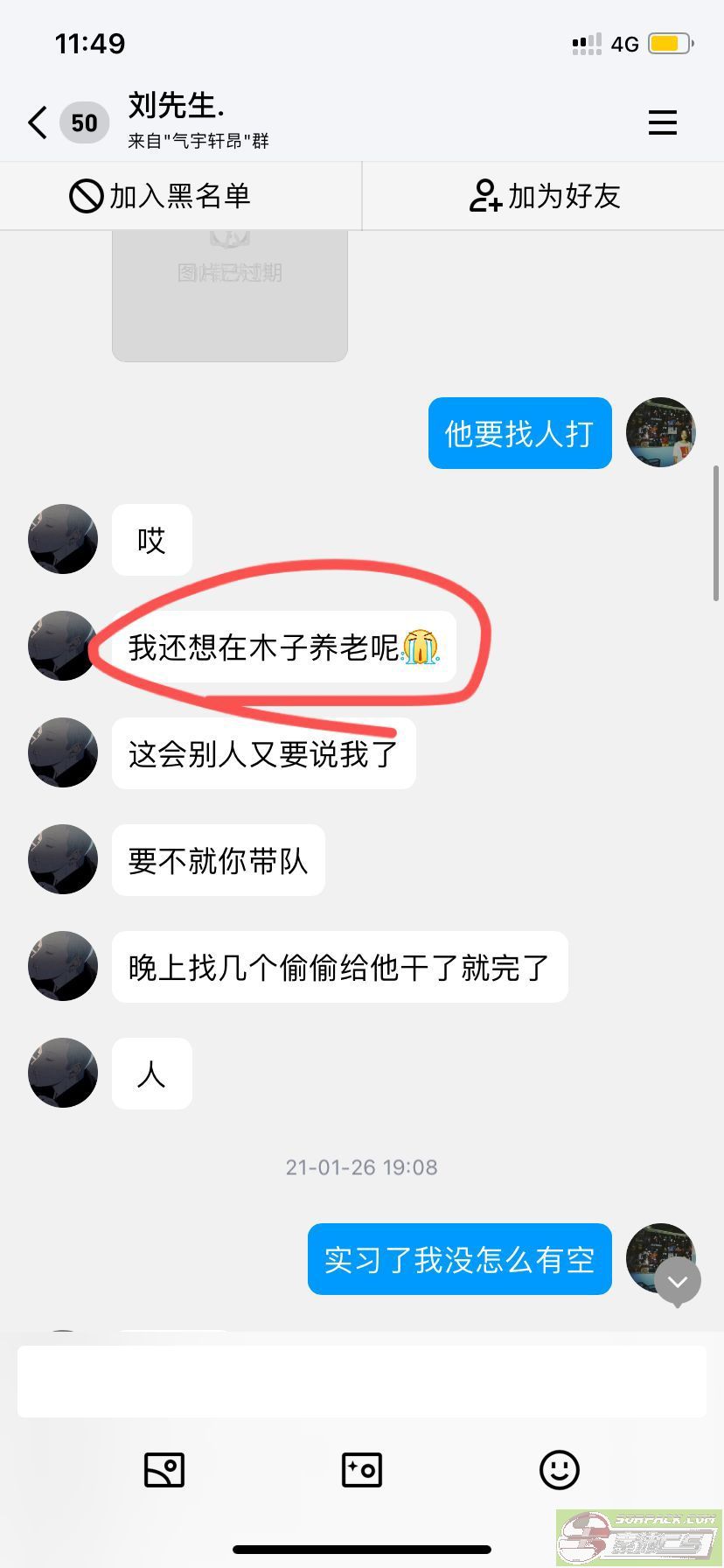The image size is (724, 1568).
Task: Go back to the previous screen
Action: 38,122
